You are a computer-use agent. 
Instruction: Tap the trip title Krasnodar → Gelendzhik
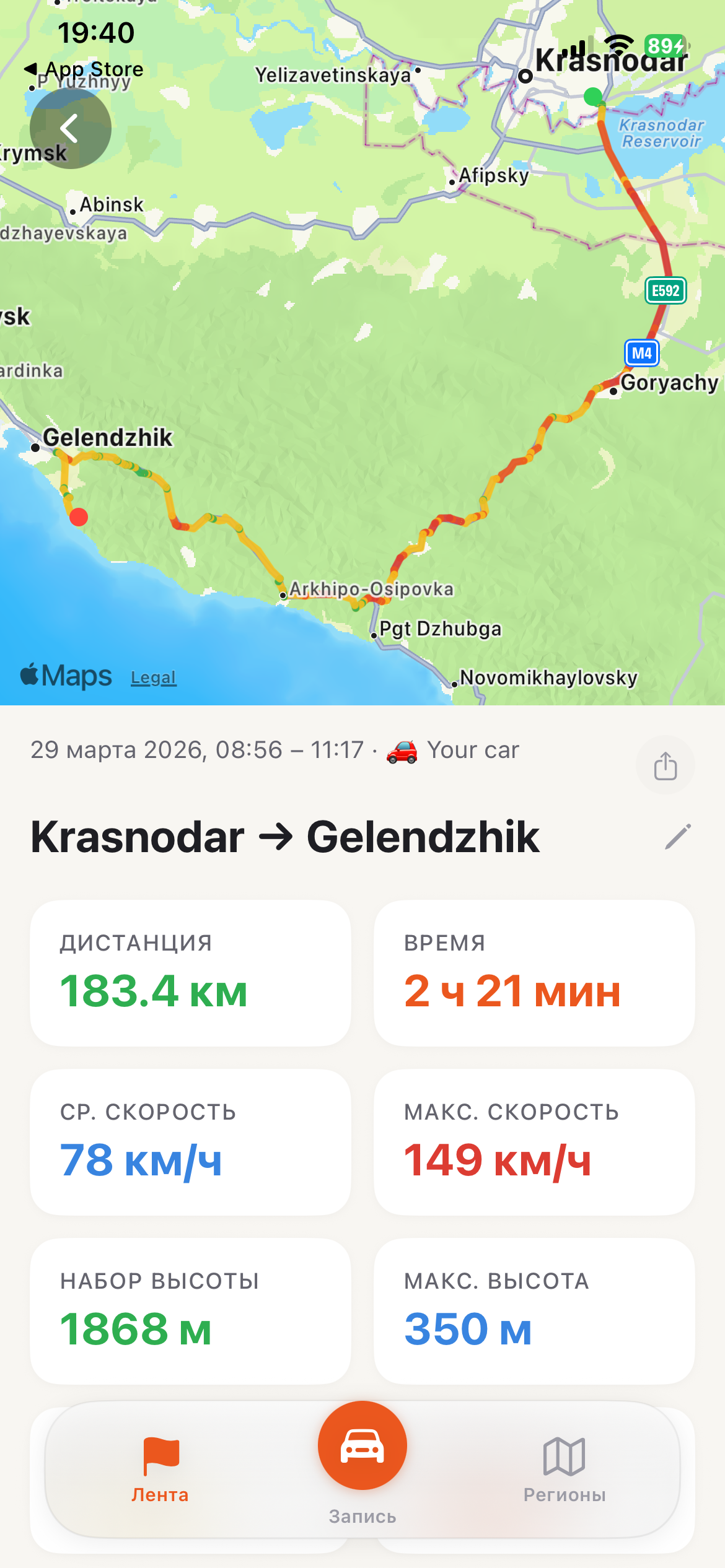(284, 837)
